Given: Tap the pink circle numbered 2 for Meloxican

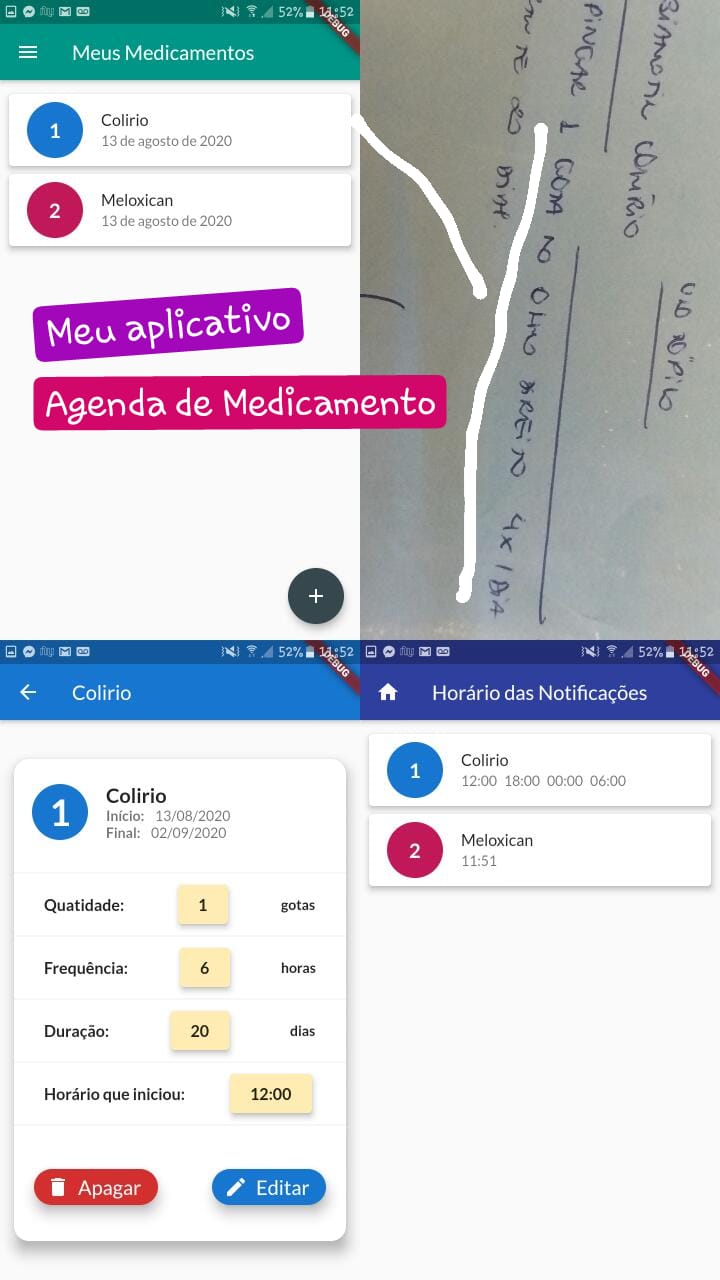Looking at the screenshot, I should click(53, 210).
